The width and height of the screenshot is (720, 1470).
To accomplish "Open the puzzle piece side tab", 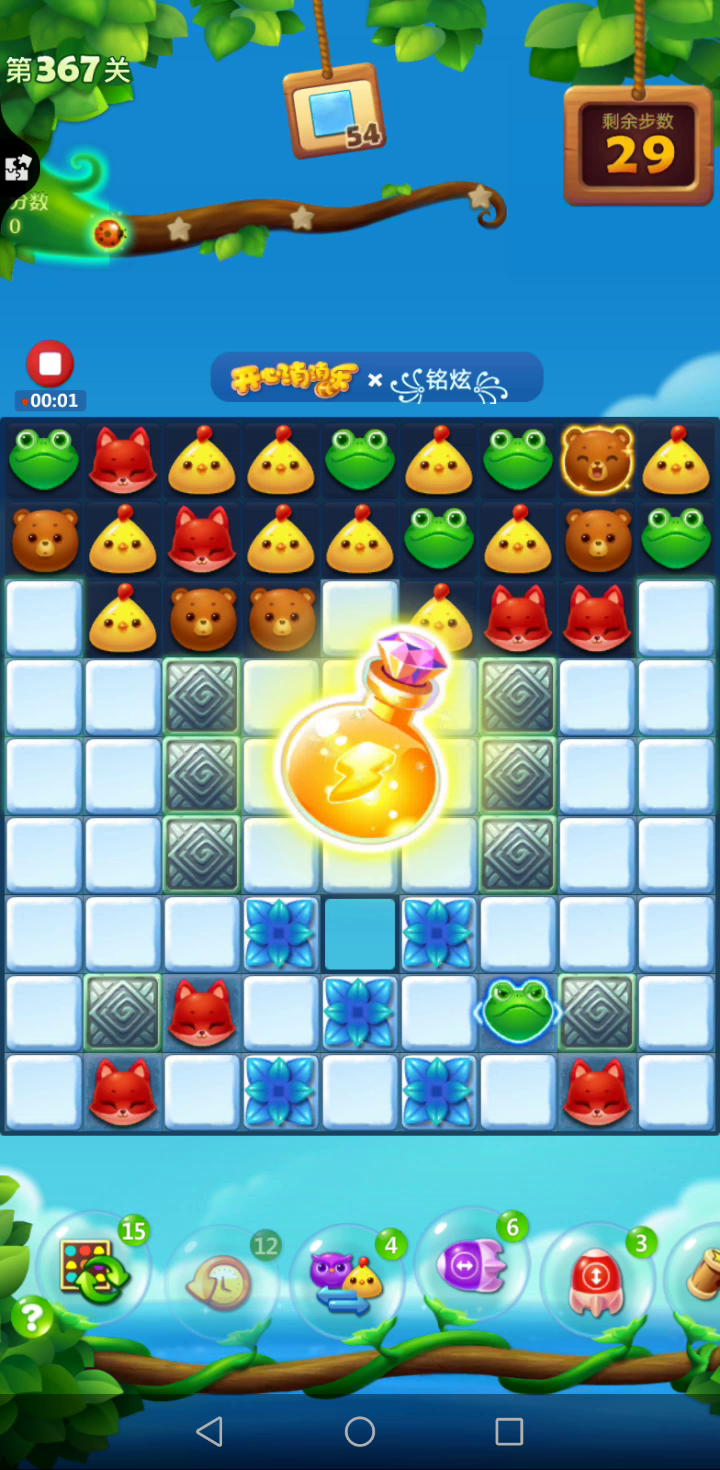I will click(x=18, y=168).
